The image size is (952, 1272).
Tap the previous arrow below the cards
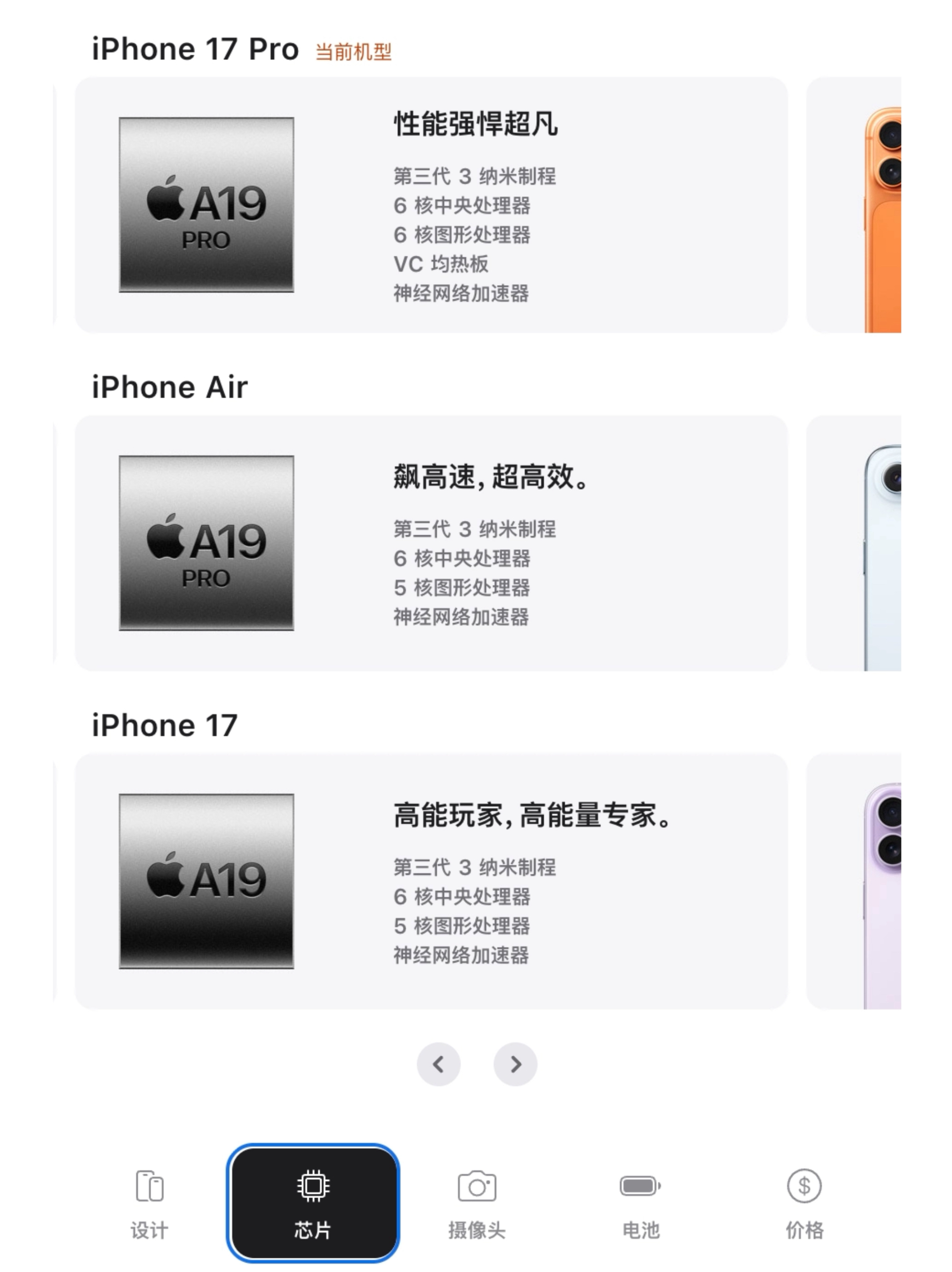pos(438,1064)
